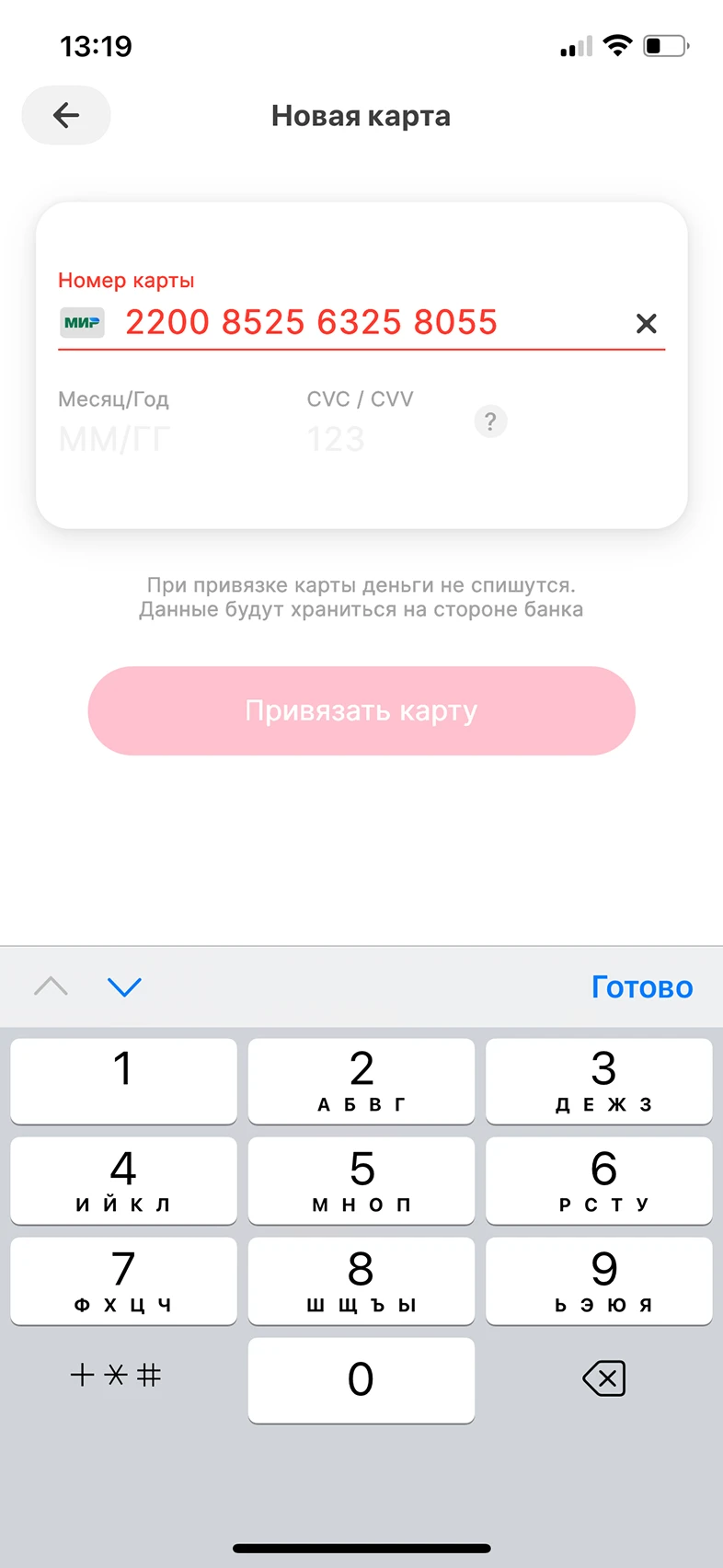Viewport: 723px width, 1568px height.
Task: Type digit 5 on the keypad
Action: point(361,1180)
